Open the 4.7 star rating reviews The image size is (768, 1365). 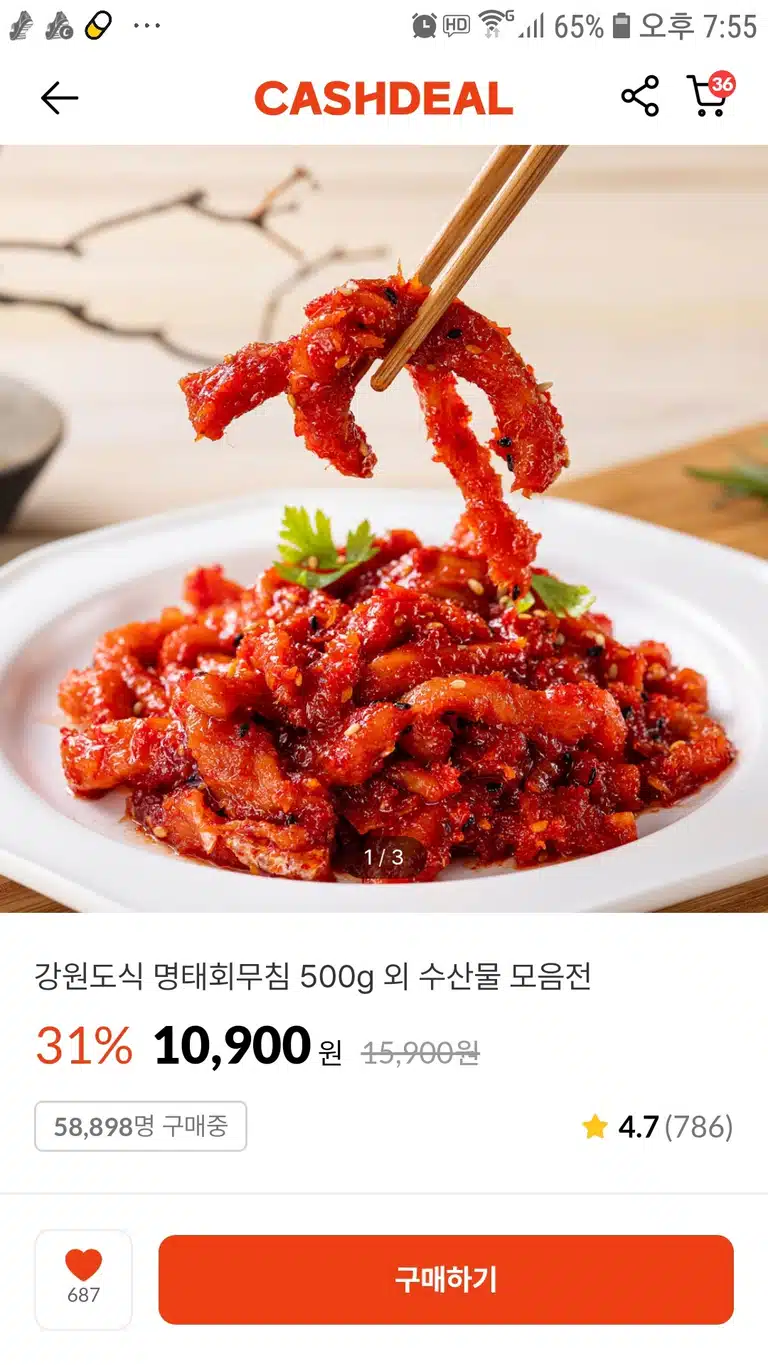click(x=657, y=1127)
